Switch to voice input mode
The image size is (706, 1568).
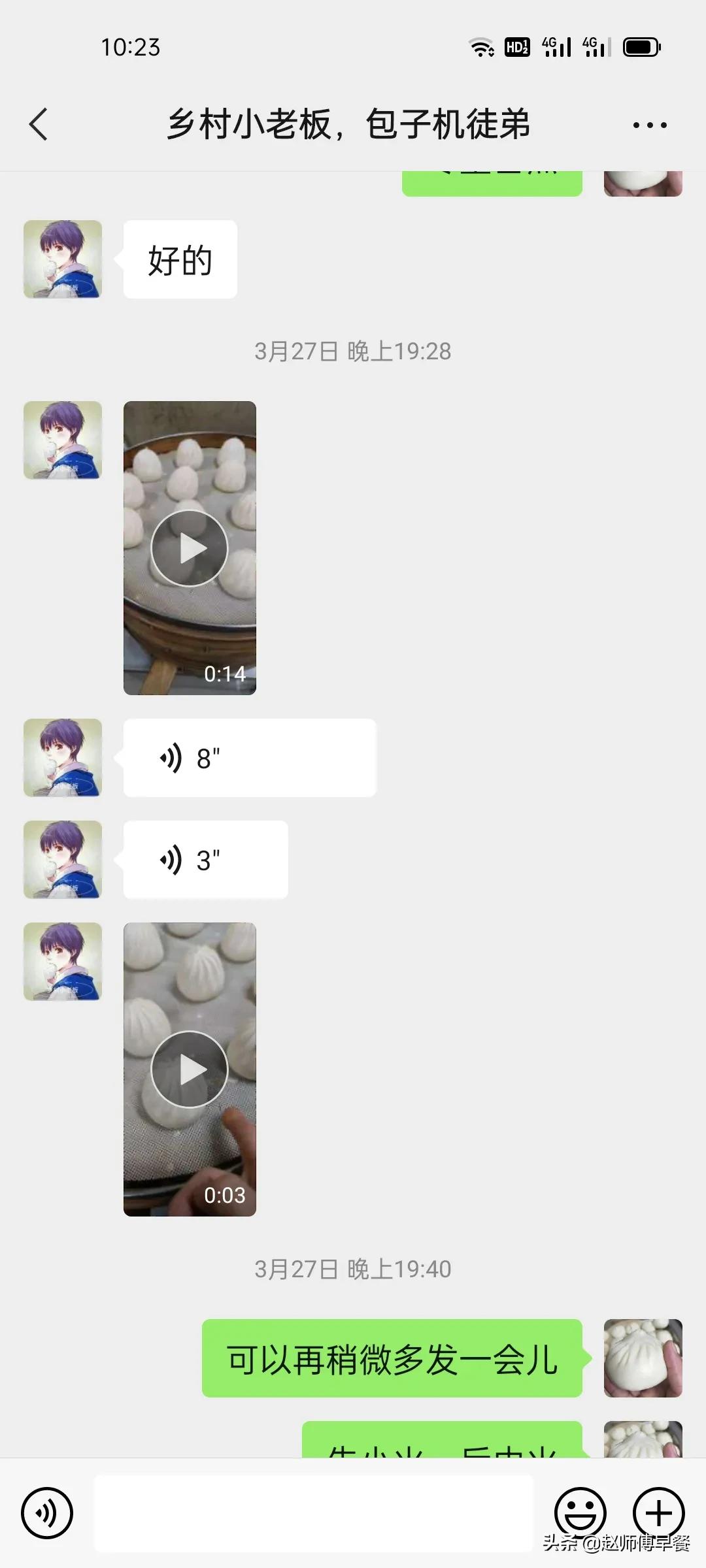click(47, 1512)
